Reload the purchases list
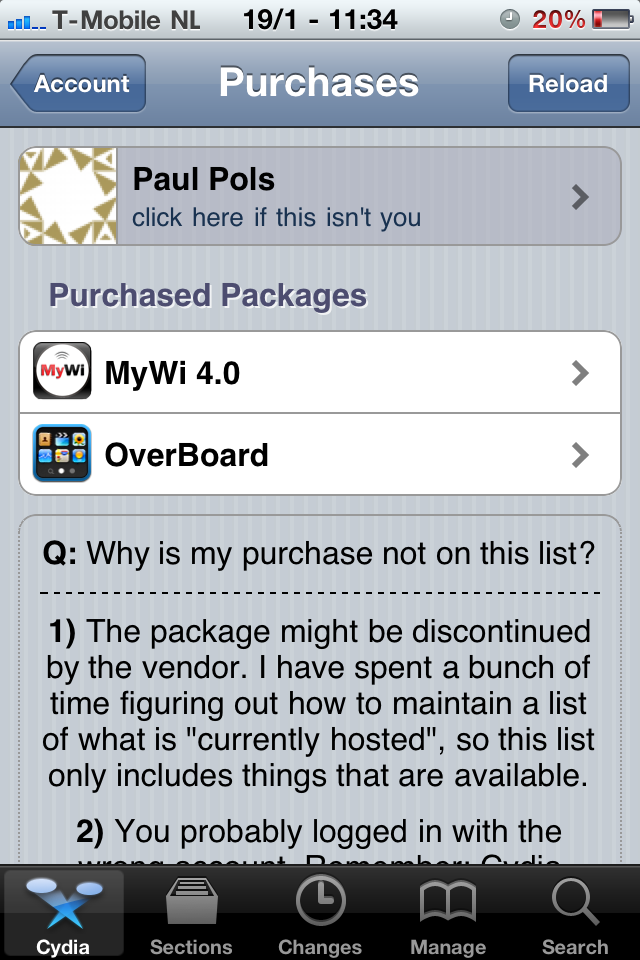Viewport: 640px width, 960px height. point(567,84)
